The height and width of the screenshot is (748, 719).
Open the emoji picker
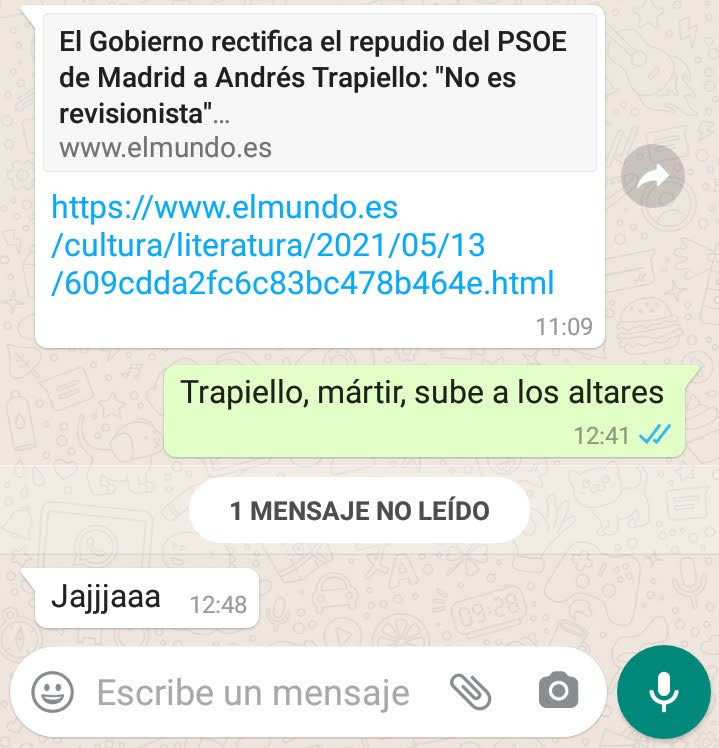coord(52,691)
